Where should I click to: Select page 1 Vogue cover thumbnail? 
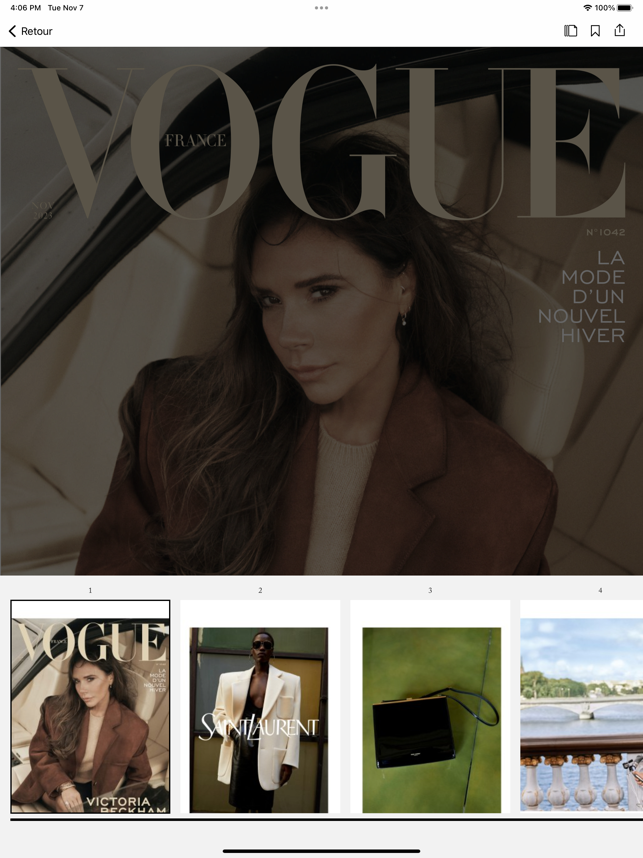pyautogui.click(x=90, y=707)
